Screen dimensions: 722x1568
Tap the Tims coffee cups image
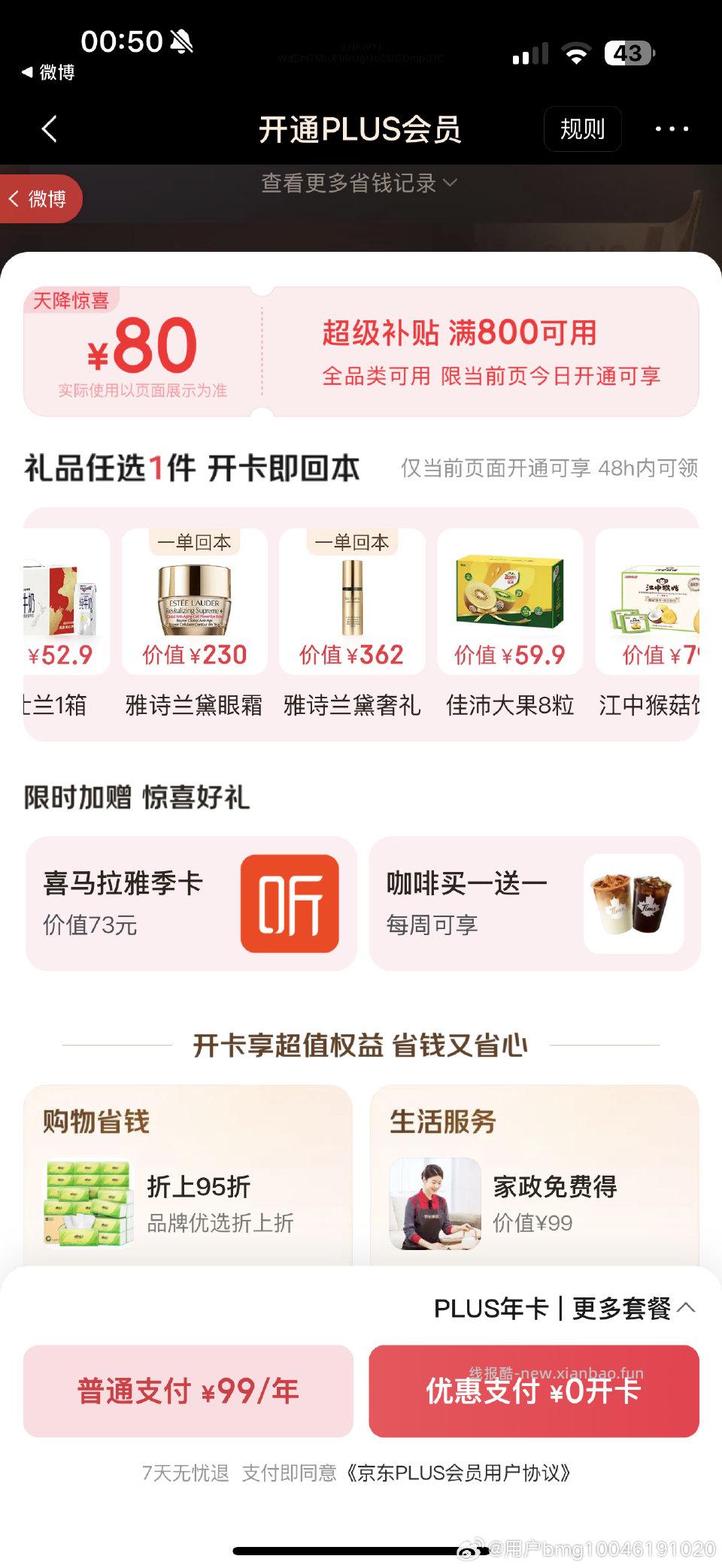tap(636, 903)
